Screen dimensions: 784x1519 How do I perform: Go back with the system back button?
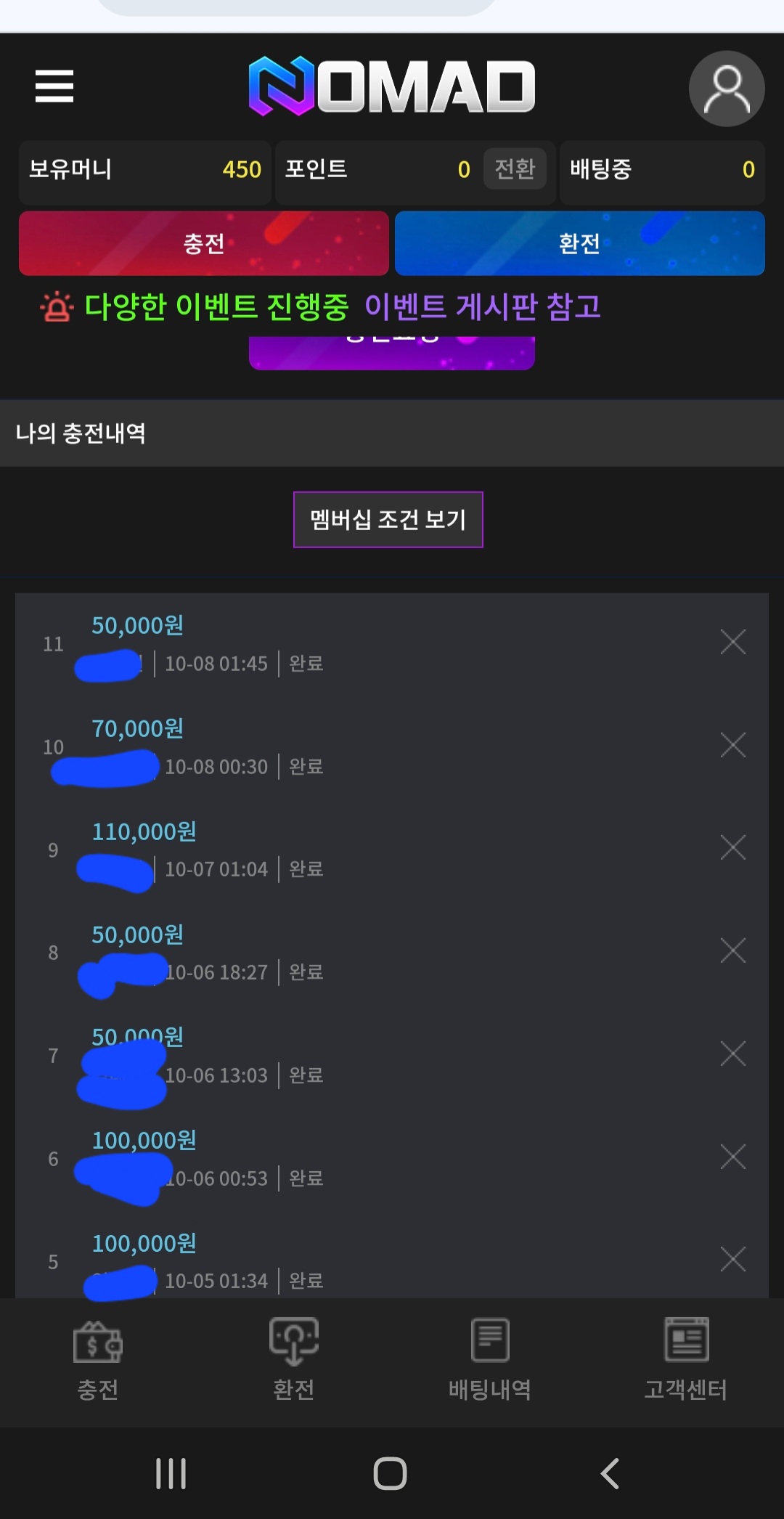[x=610, y=1473]
